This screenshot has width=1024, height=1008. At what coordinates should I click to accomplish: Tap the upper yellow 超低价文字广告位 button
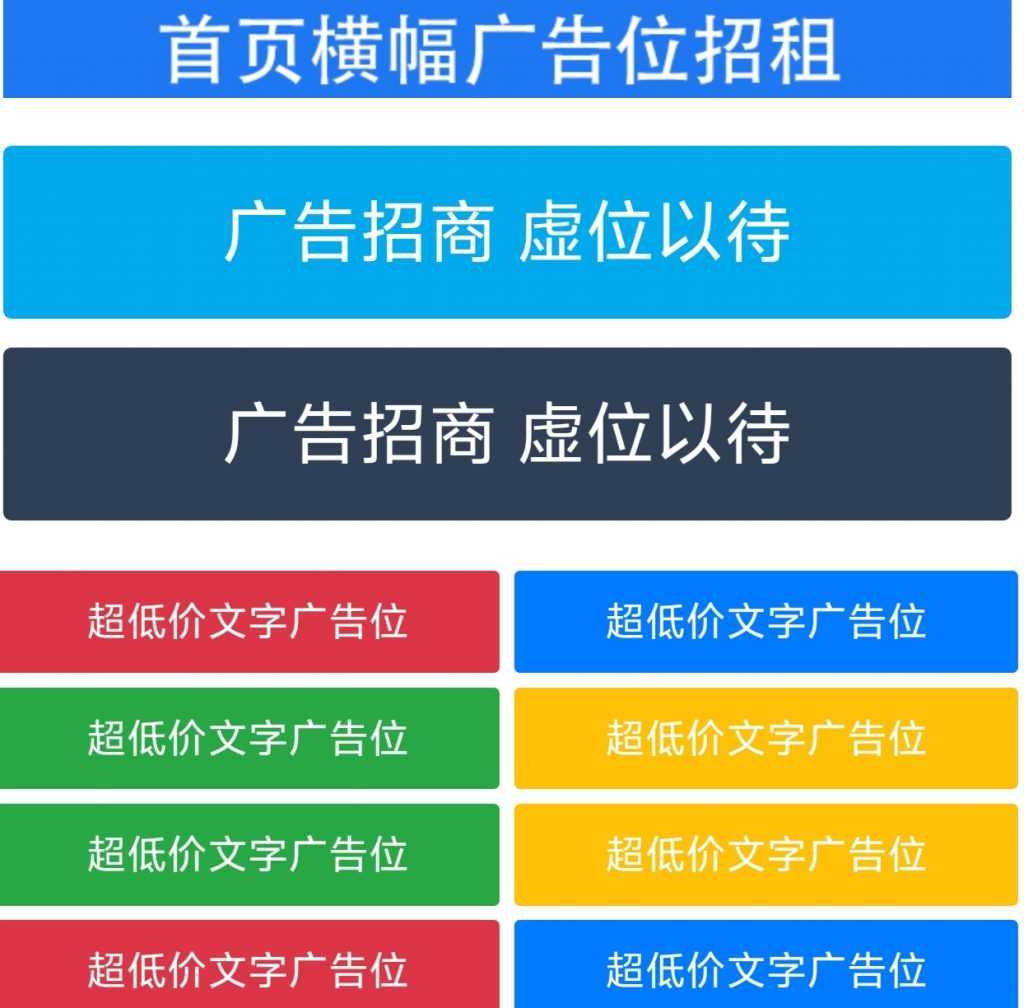point(765,738)
